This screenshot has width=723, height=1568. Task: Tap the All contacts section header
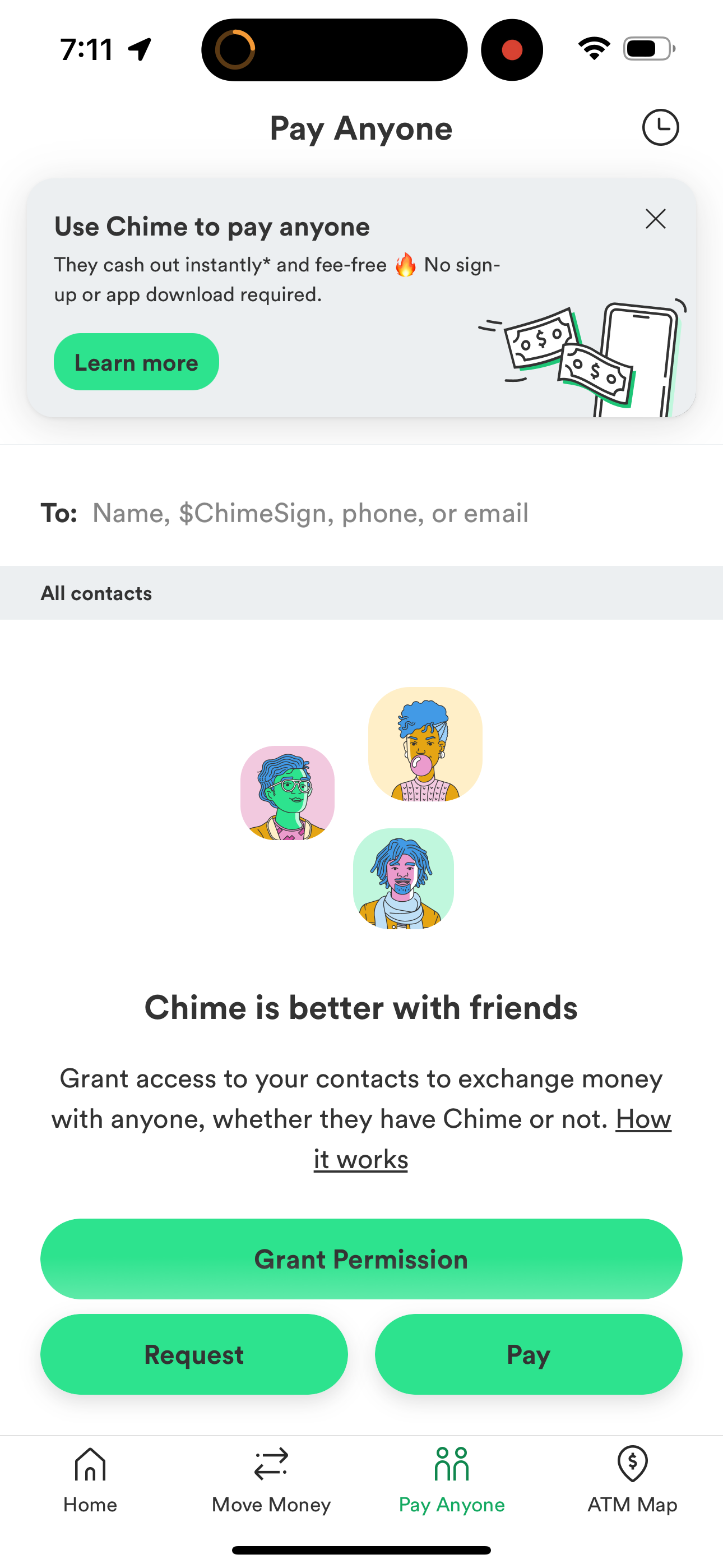pos(96,592)
